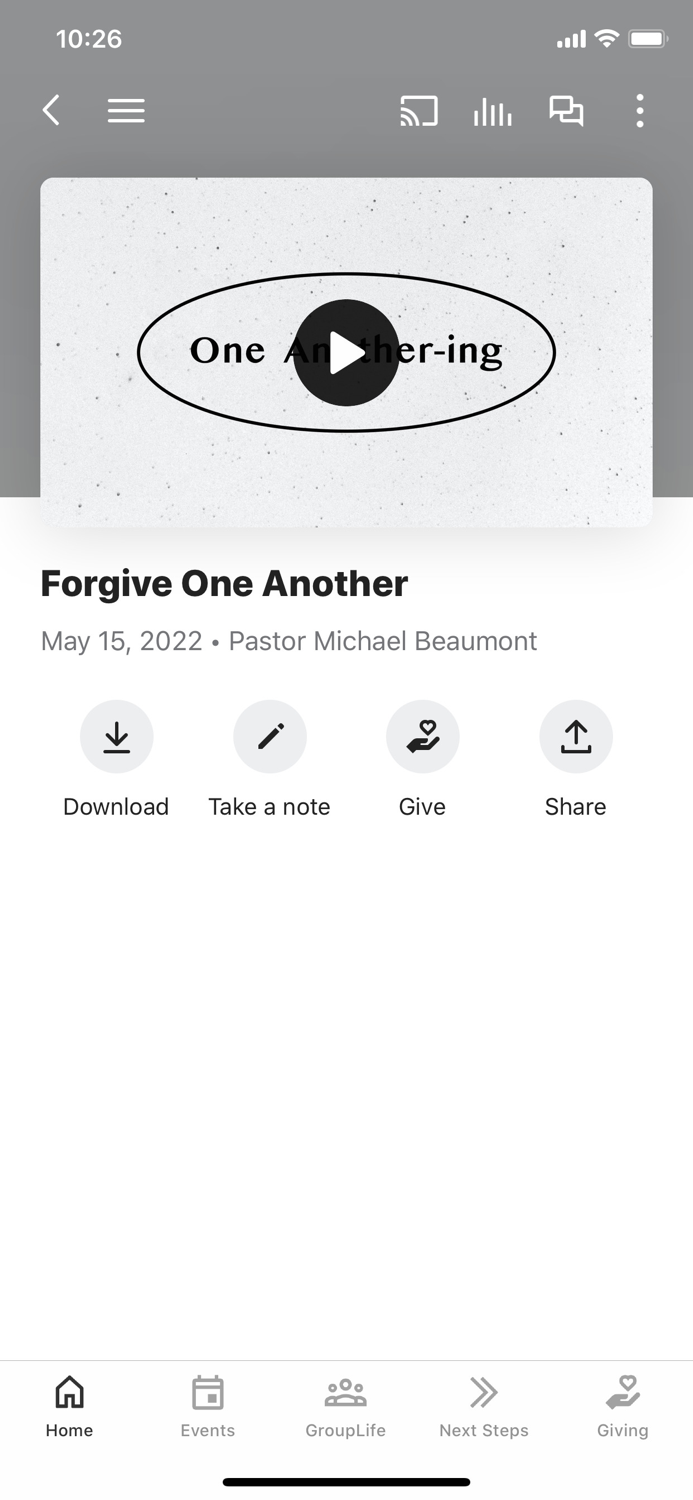
Task: Play the One Another-ing sermon video
Action: (346, 352)
